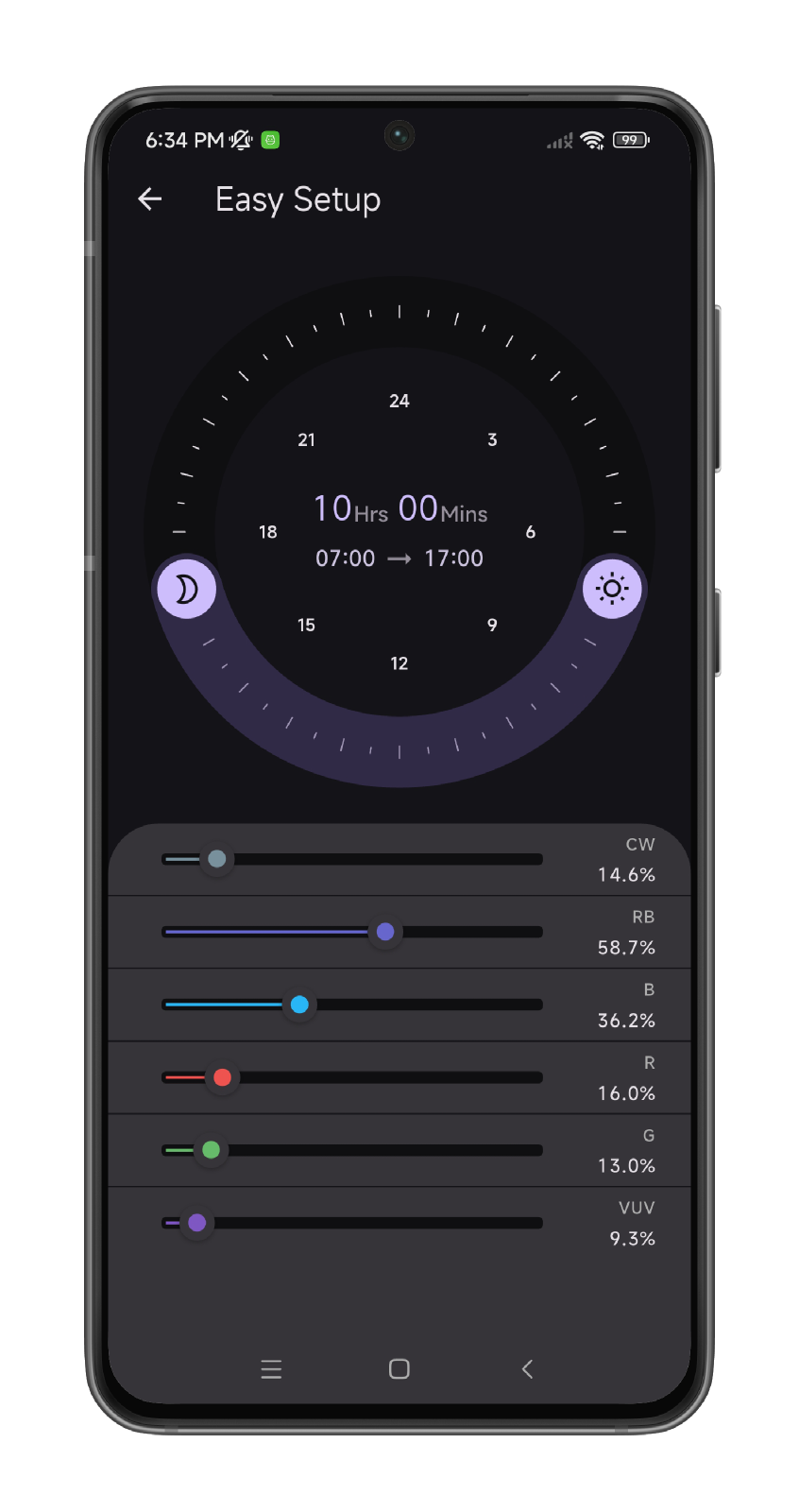799x1512 pixels.
Task: Go to the home screen
Action: click(399, 1369)
